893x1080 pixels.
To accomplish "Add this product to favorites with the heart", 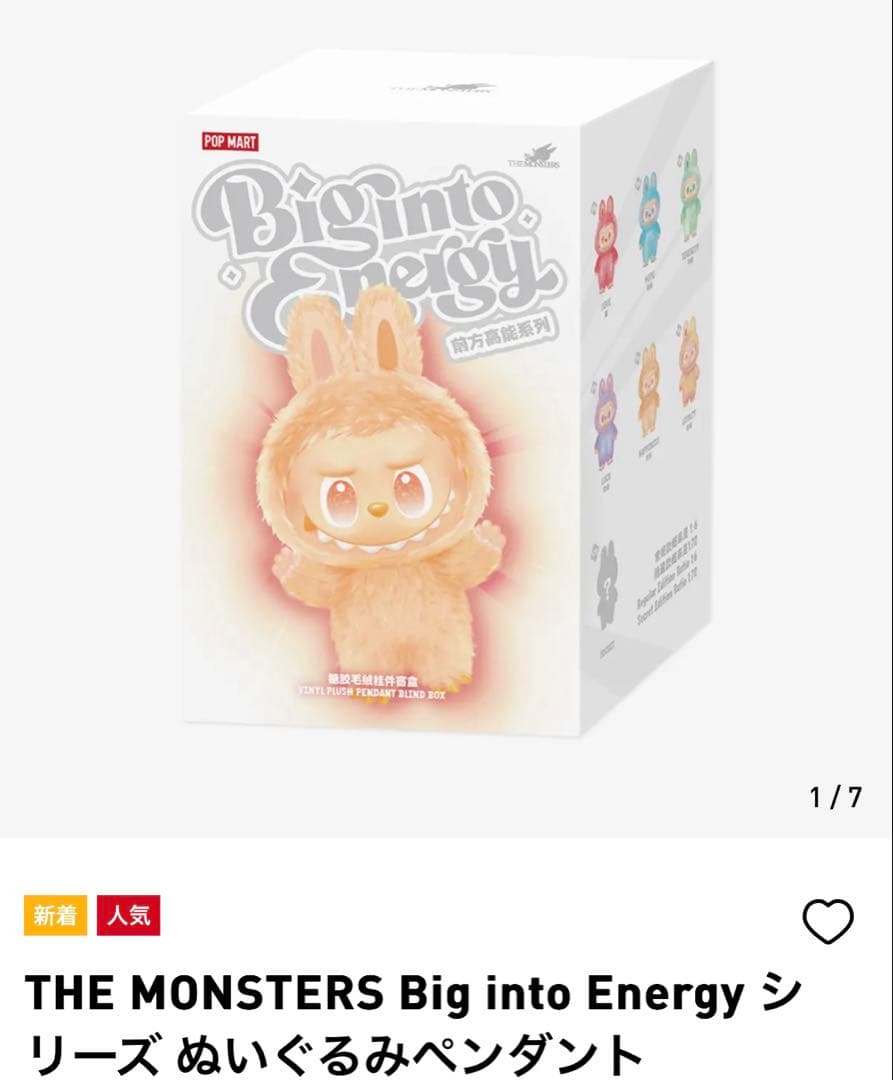I will 828,921.
